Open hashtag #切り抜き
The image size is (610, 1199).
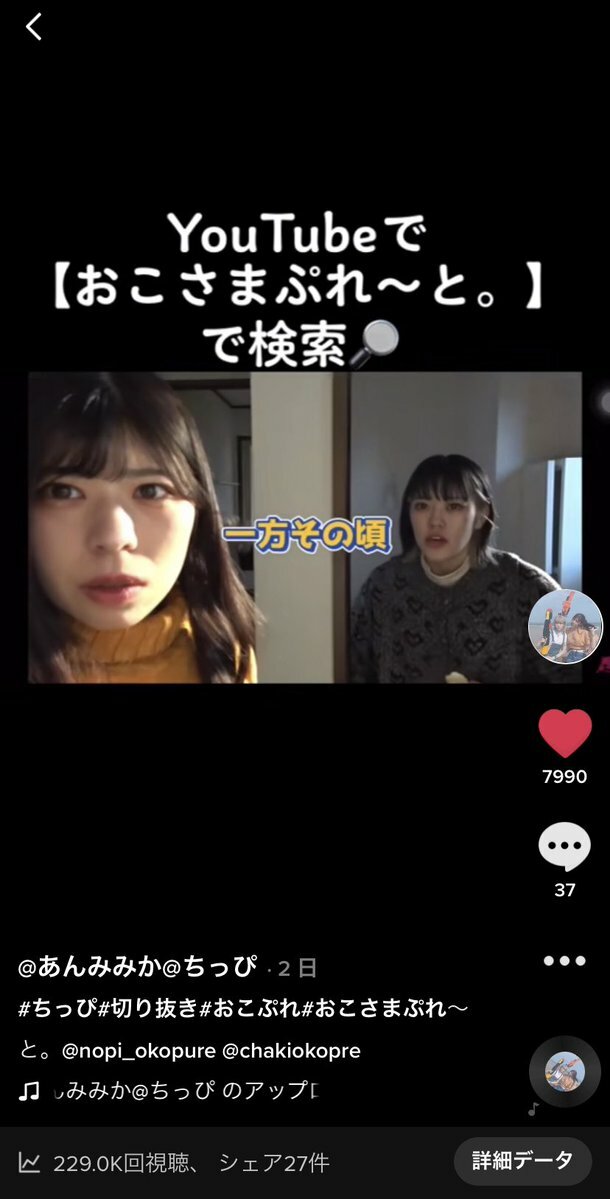(147, 1009)
